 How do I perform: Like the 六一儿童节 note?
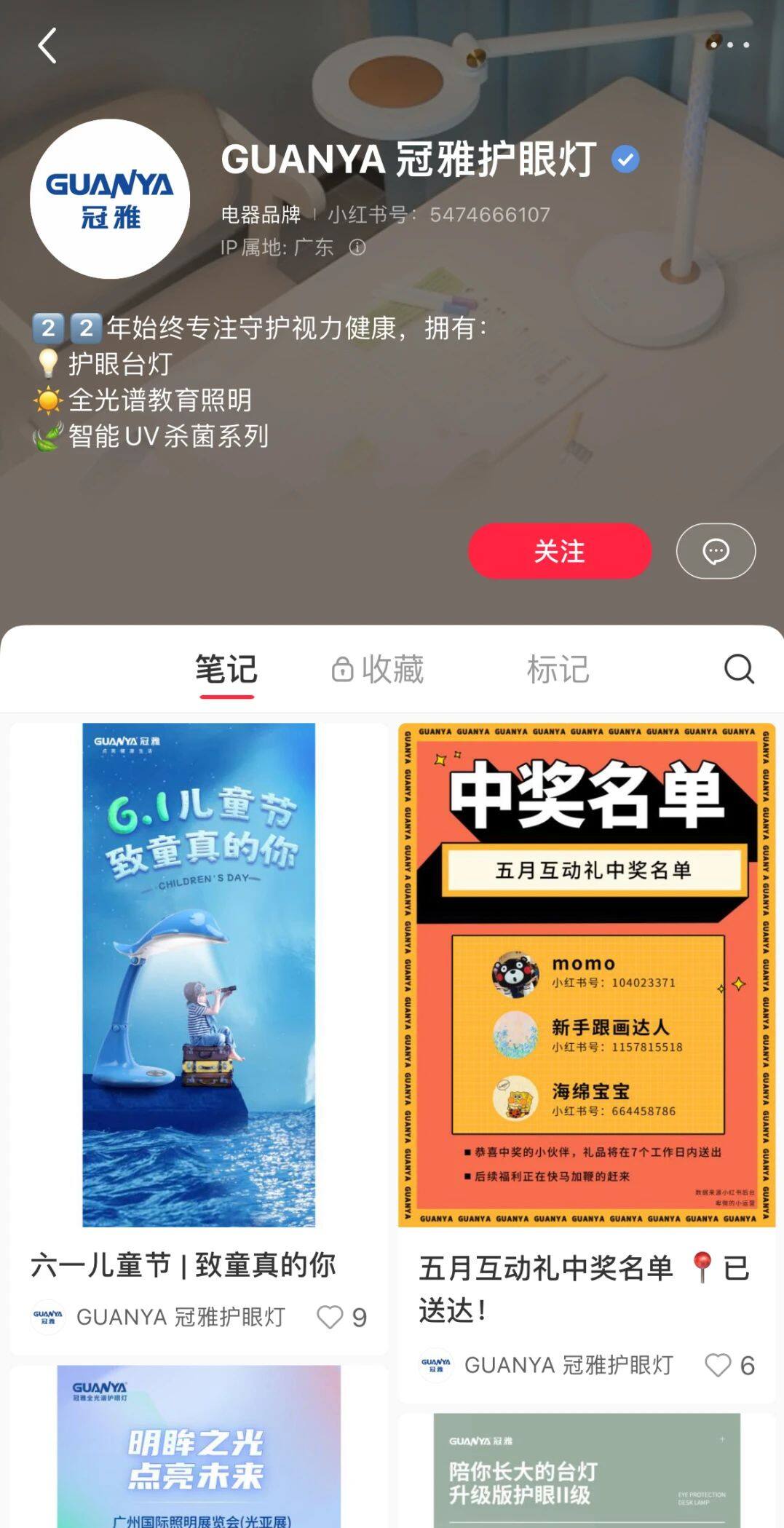(x=330, y=1317)
